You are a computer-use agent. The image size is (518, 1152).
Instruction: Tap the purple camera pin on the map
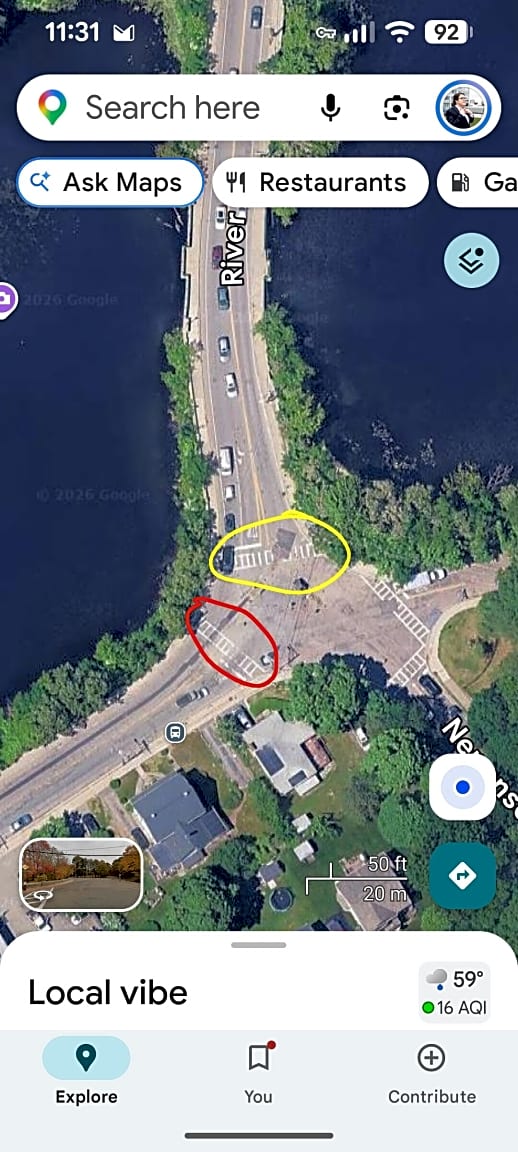[5, 300]
